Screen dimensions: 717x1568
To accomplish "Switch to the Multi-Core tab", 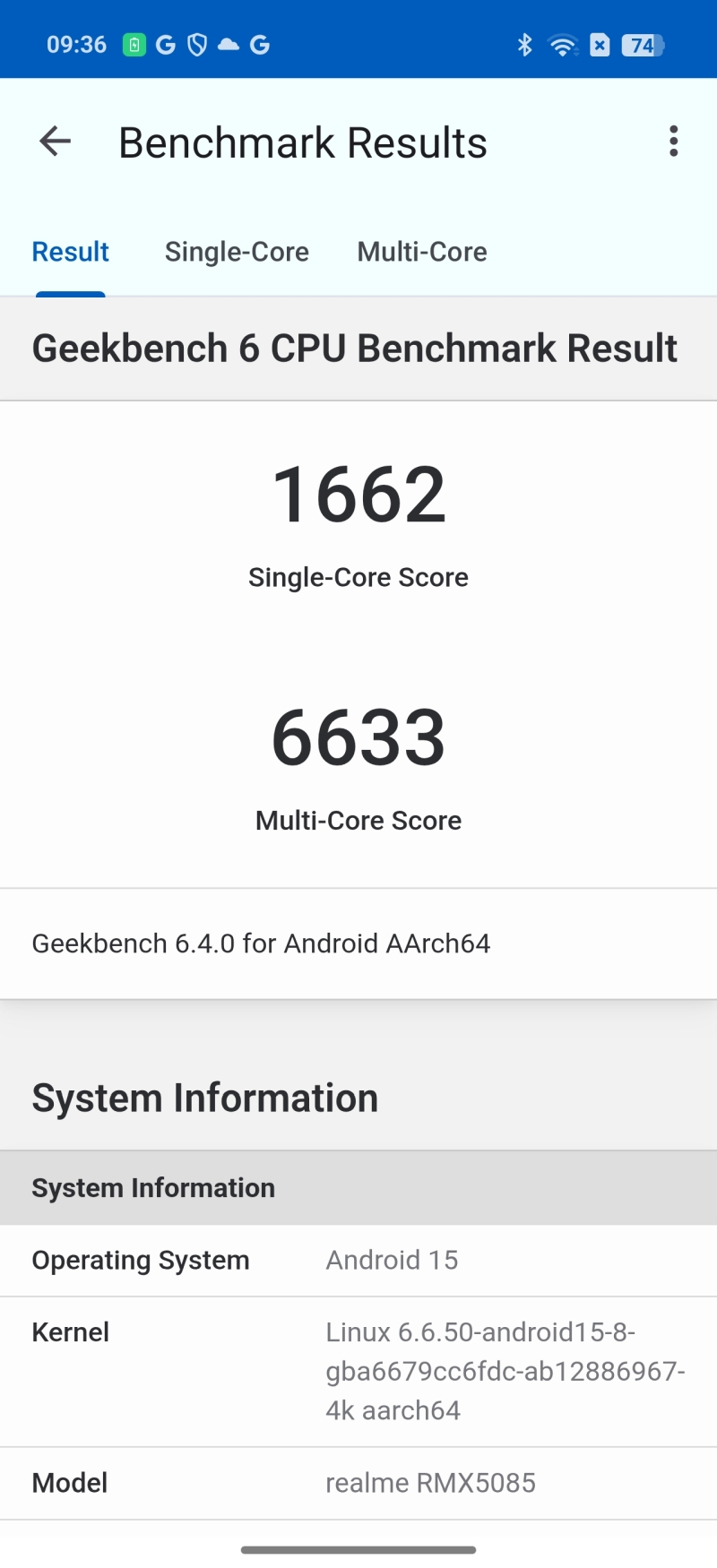I will [x=422, y=252].
